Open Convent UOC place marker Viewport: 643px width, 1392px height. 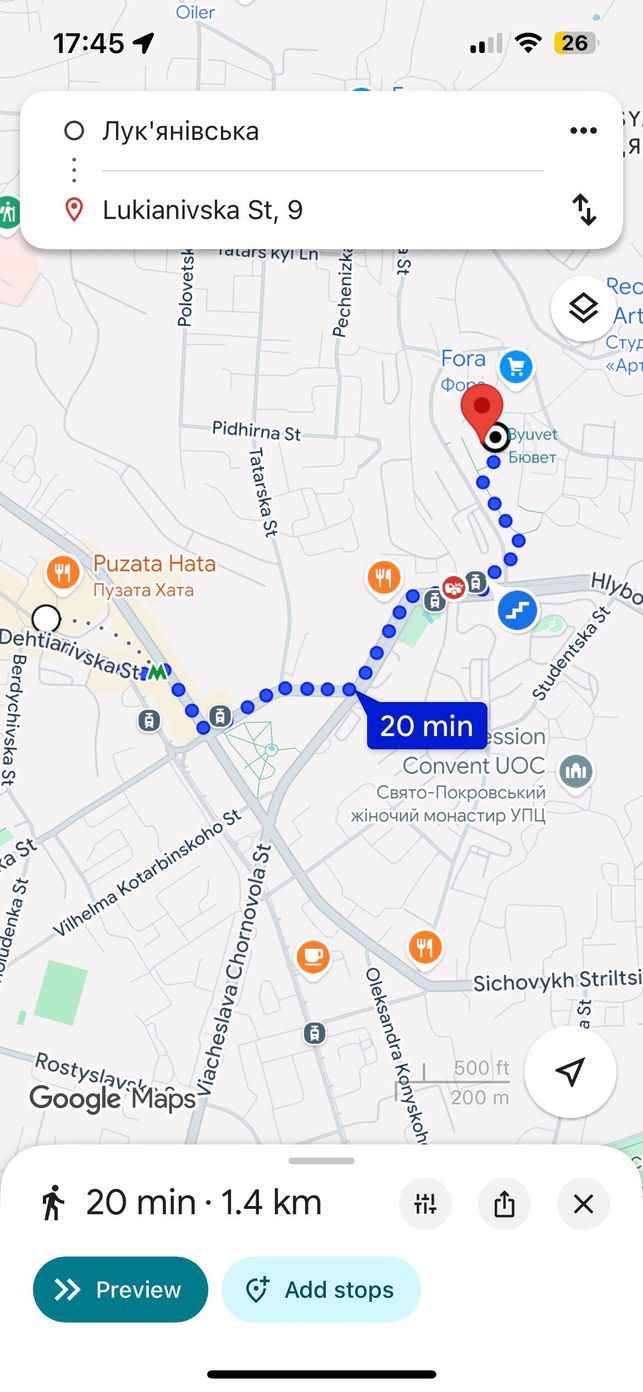(x=577, y=770)
